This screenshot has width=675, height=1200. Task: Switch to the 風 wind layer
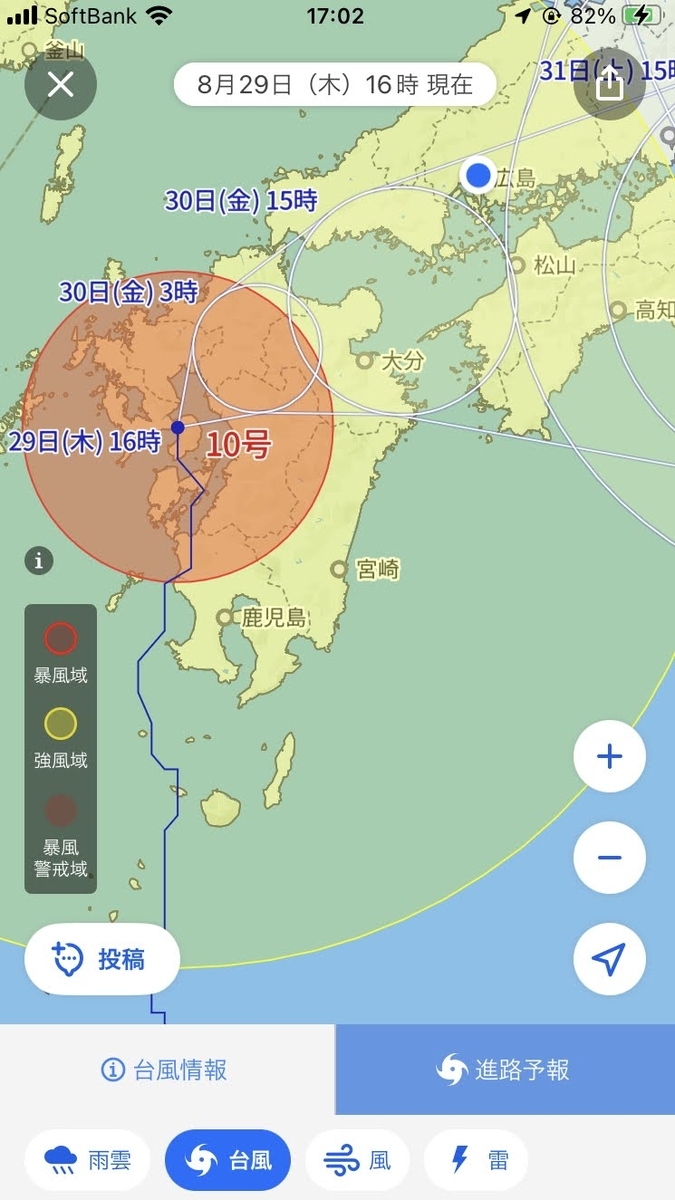pos(358,1161)
